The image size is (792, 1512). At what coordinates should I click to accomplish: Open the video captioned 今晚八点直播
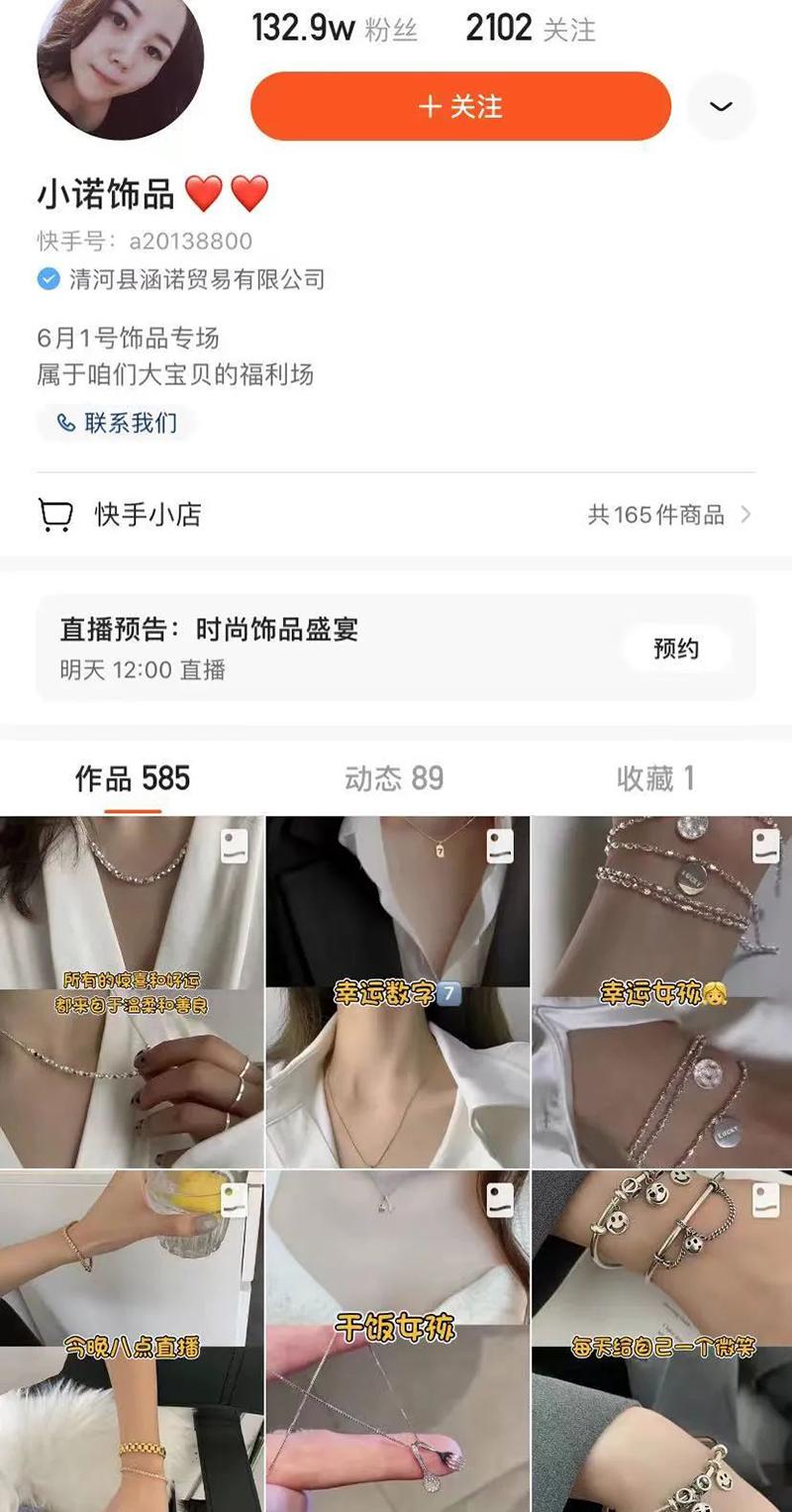pyautogui.click(x=132, y=1342)
